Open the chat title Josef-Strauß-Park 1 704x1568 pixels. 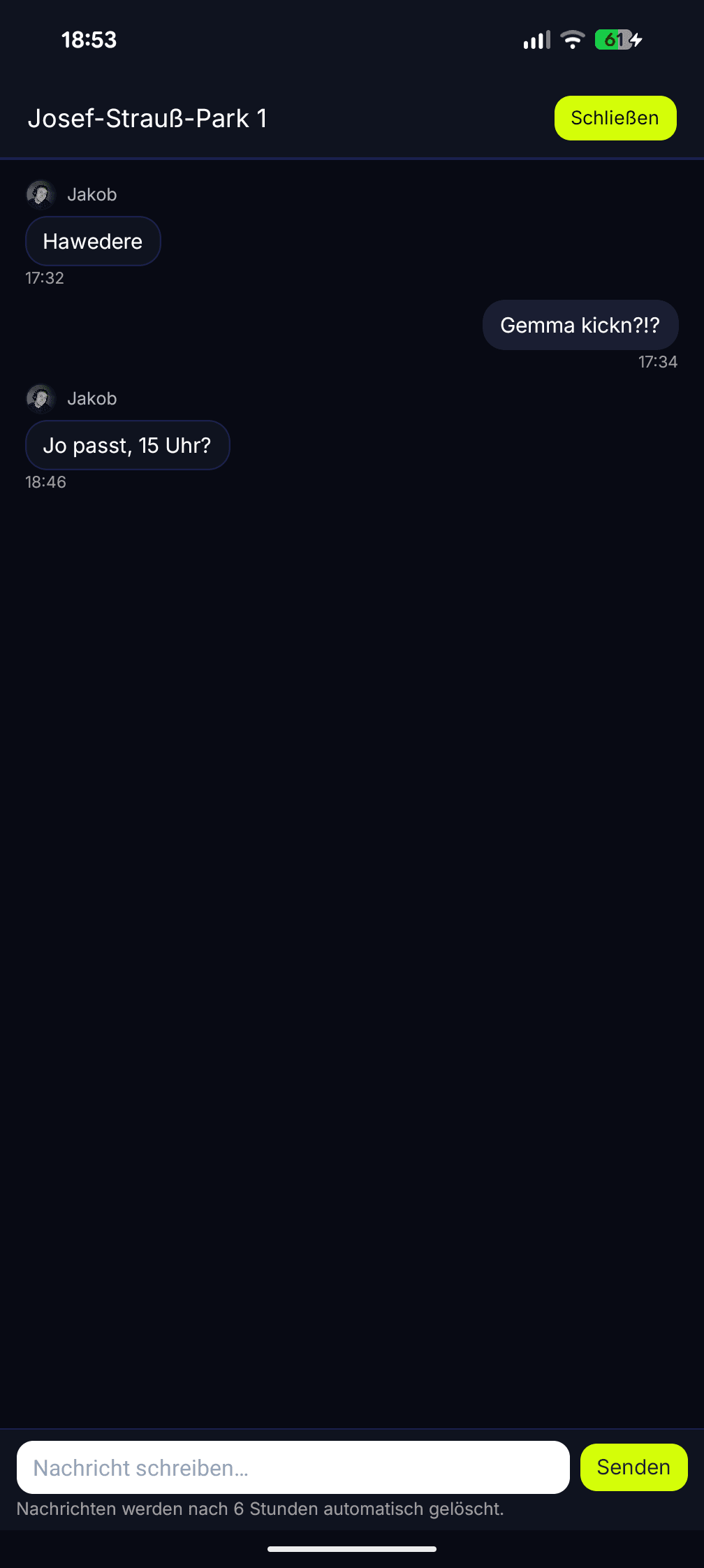[x=147, y=118]
